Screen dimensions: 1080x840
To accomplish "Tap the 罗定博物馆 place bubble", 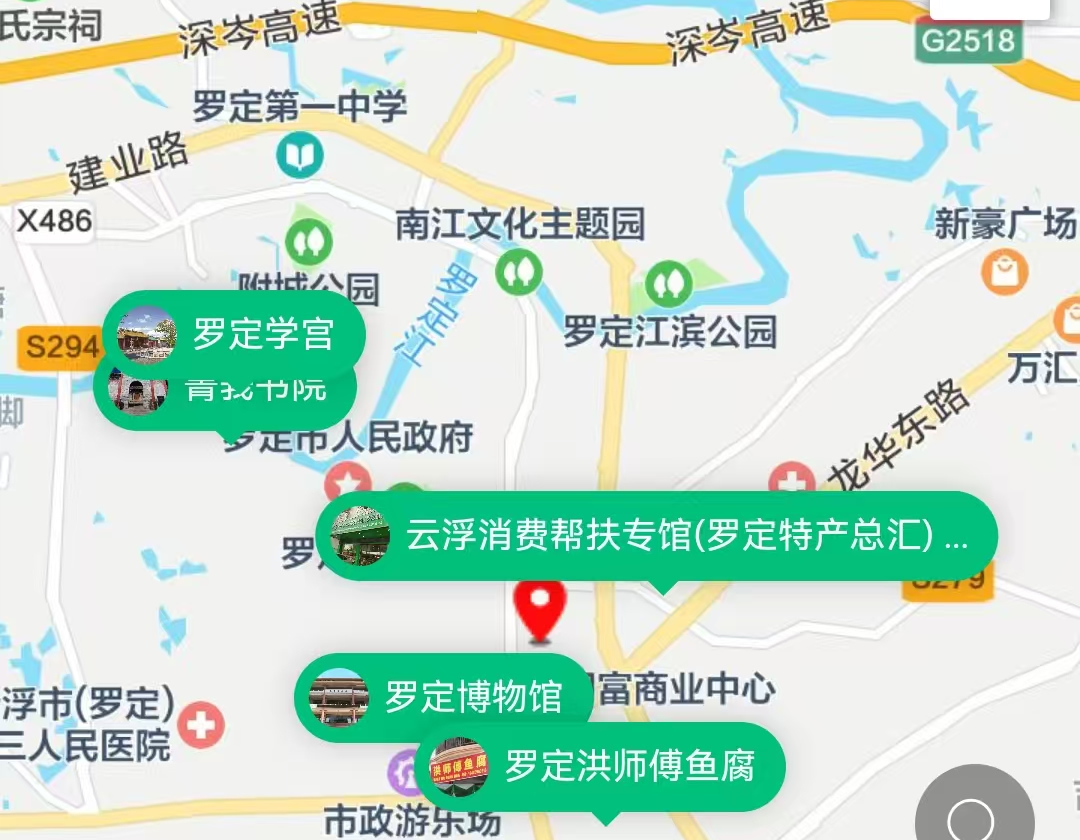I will point(444,697).
